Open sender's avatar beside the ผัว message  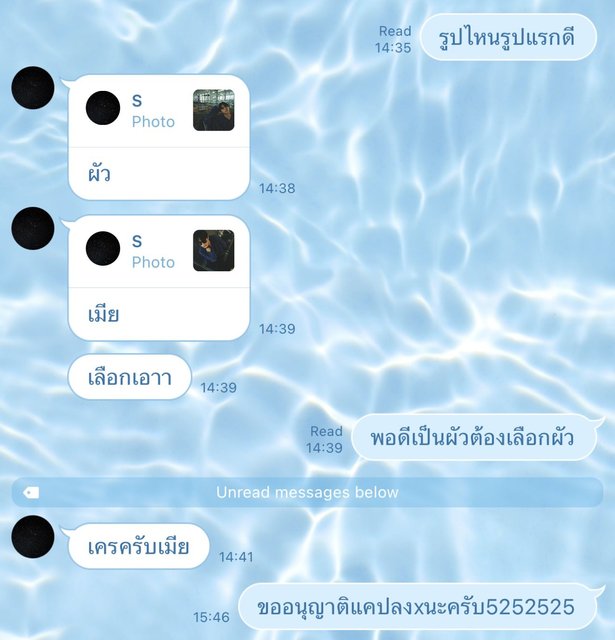[x=32, y=89]
